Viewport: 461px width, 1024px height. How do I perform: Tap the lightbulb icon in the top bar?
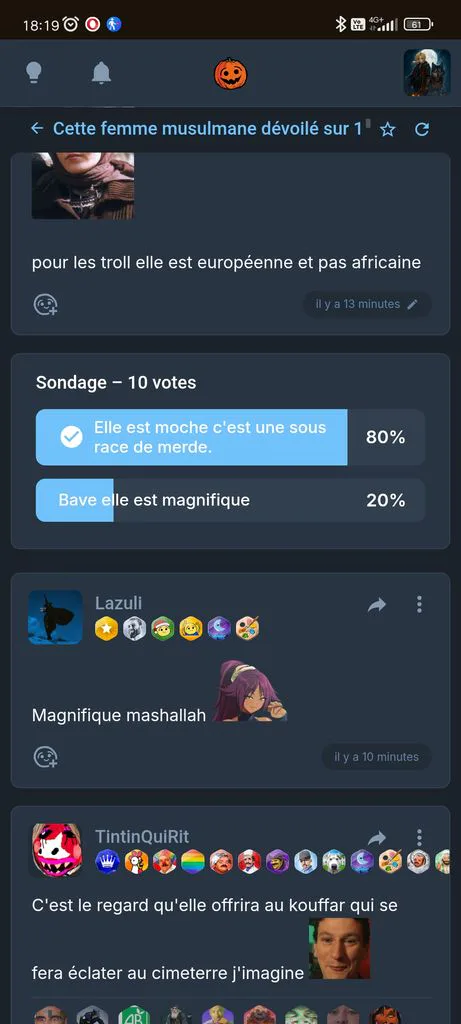pos(34,73)
